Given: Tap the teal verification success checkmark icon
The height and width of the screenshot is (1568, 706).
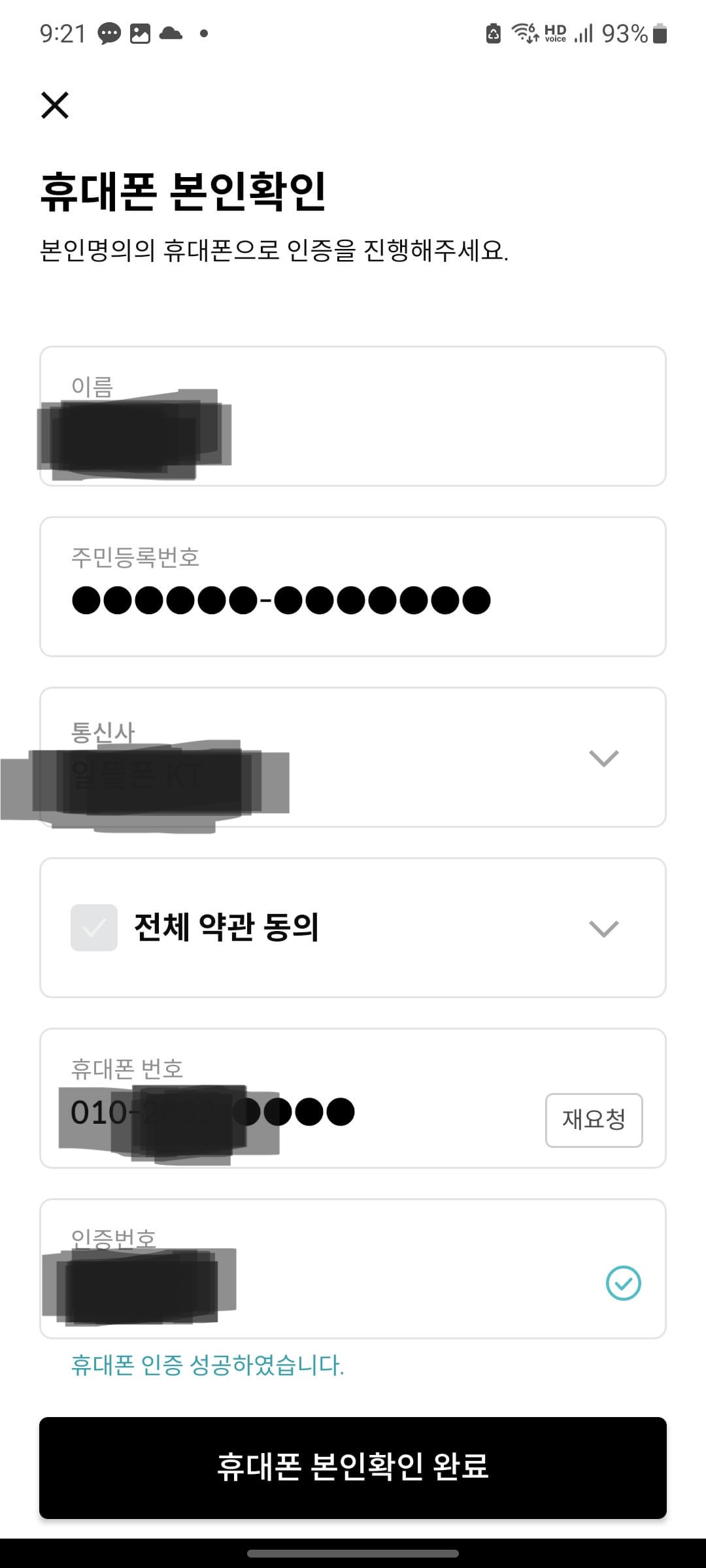Looking at the screenshot, I should (624, 1283).
